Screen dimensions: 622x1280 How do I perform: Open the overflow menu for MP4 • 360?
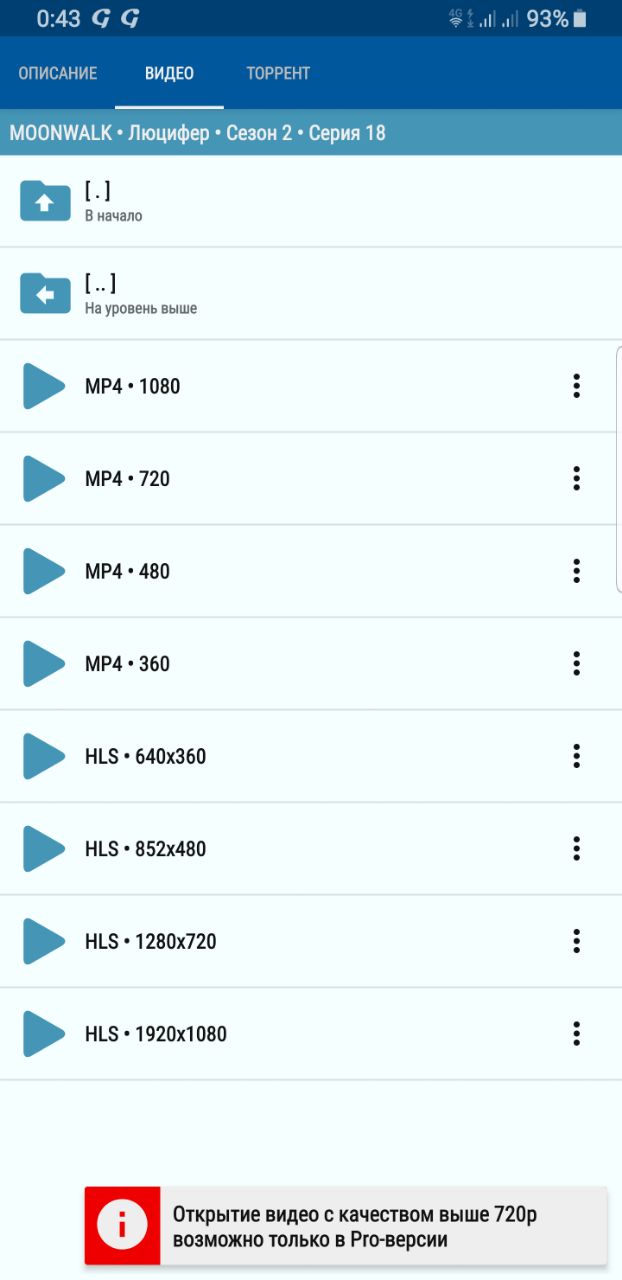click(x=576, y=664)
